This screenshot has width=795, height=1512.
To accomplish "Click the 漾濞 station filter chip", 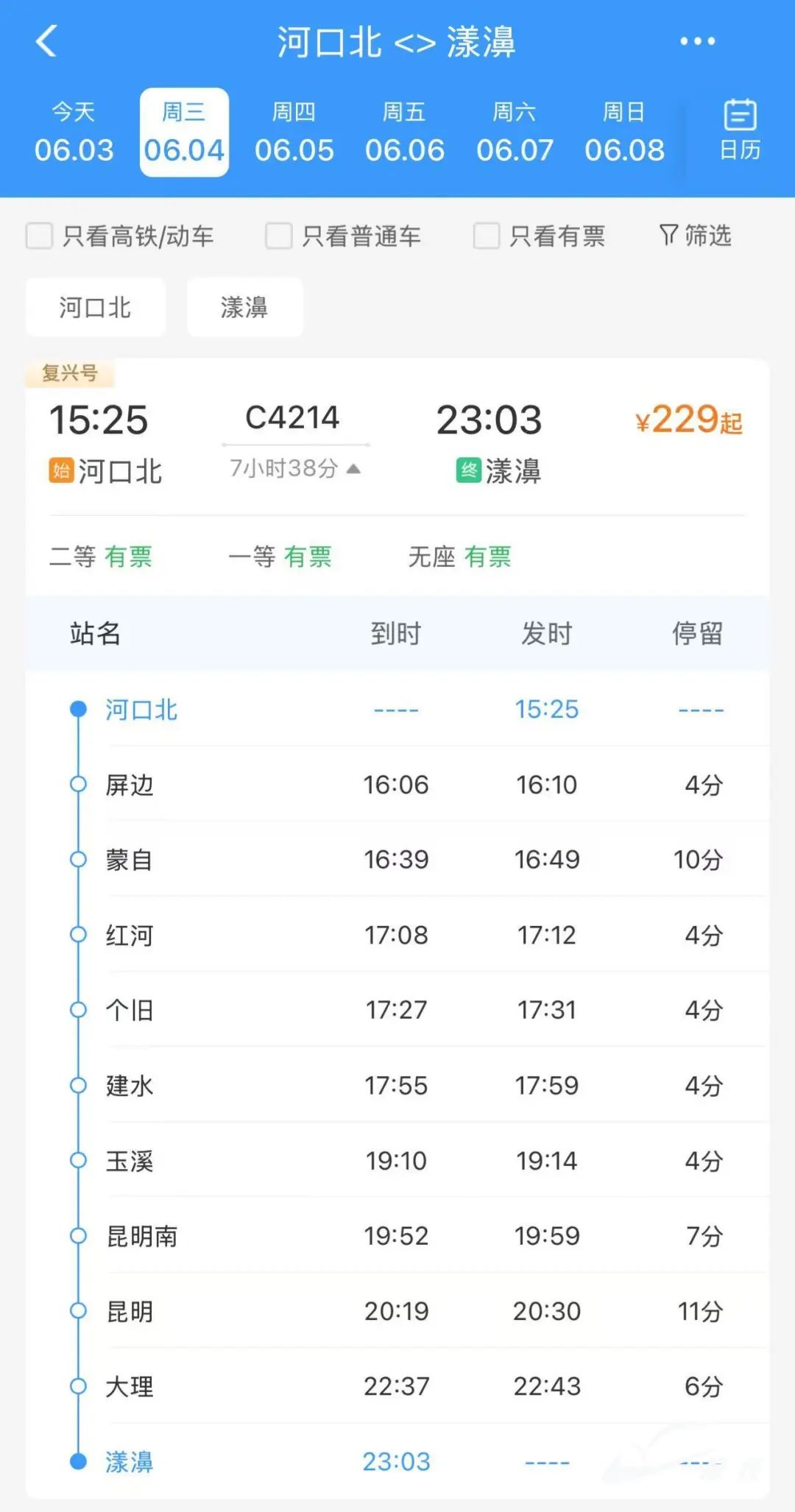I will (244, 308).
